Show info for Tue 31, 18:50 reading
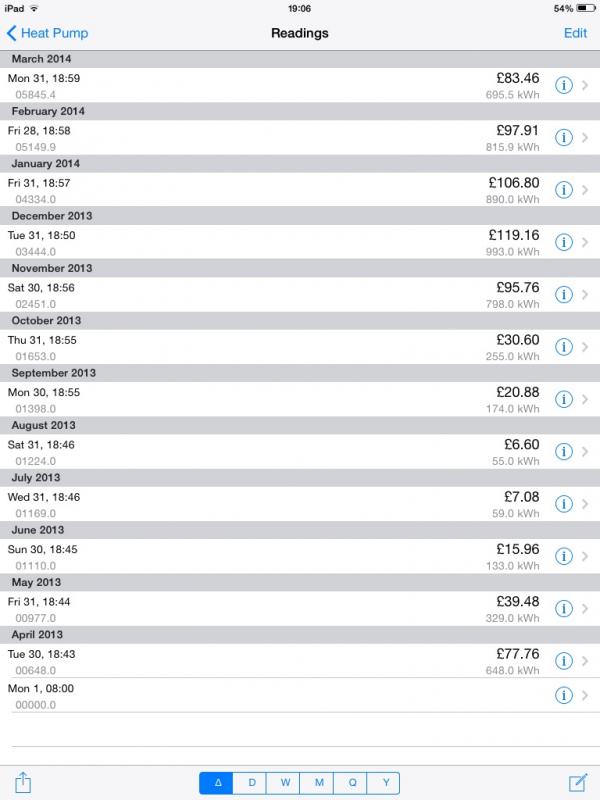600x800 pixels. pos(563,242)
